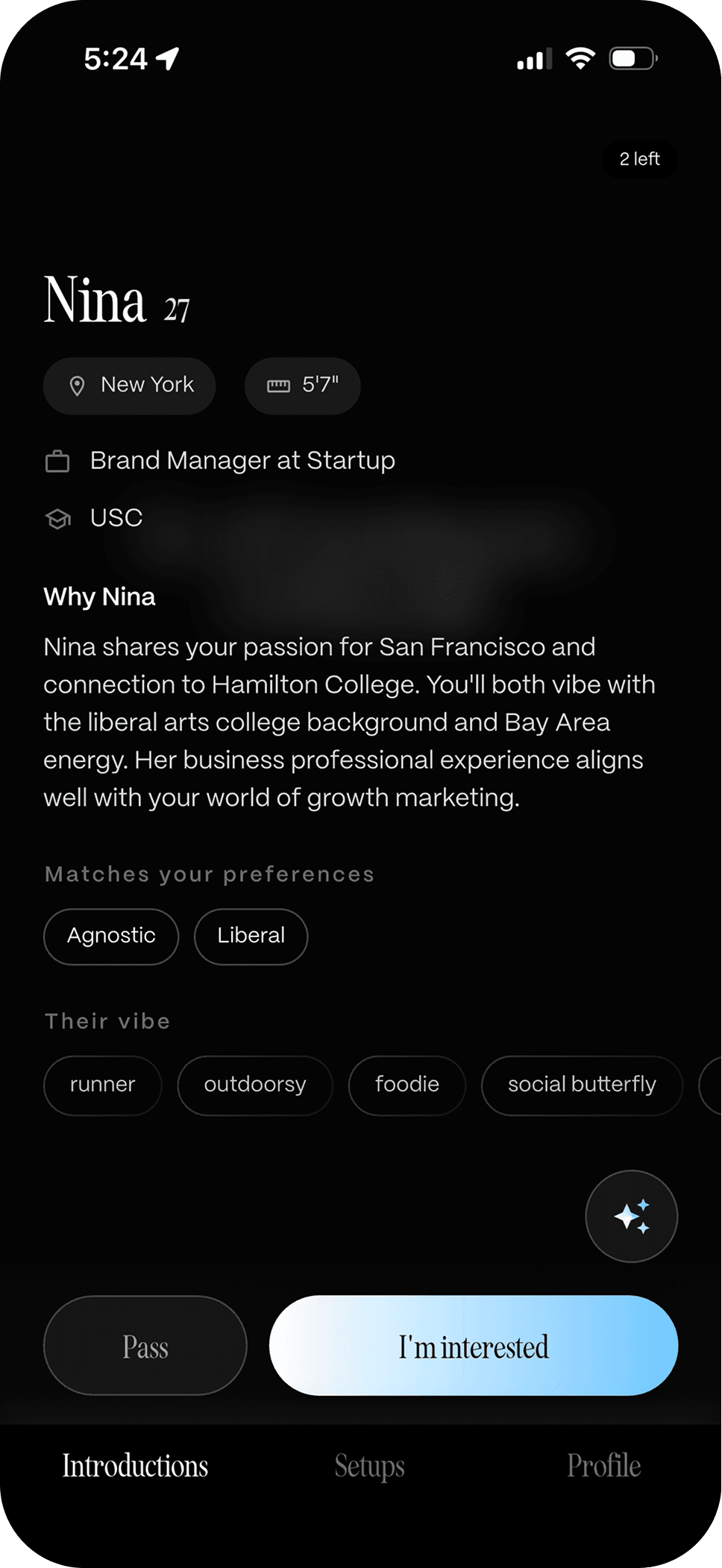Image resolution: width=722 pixels, height=1568 pixels.
Task: Switch to the Setups tab
Action: 369,1466
